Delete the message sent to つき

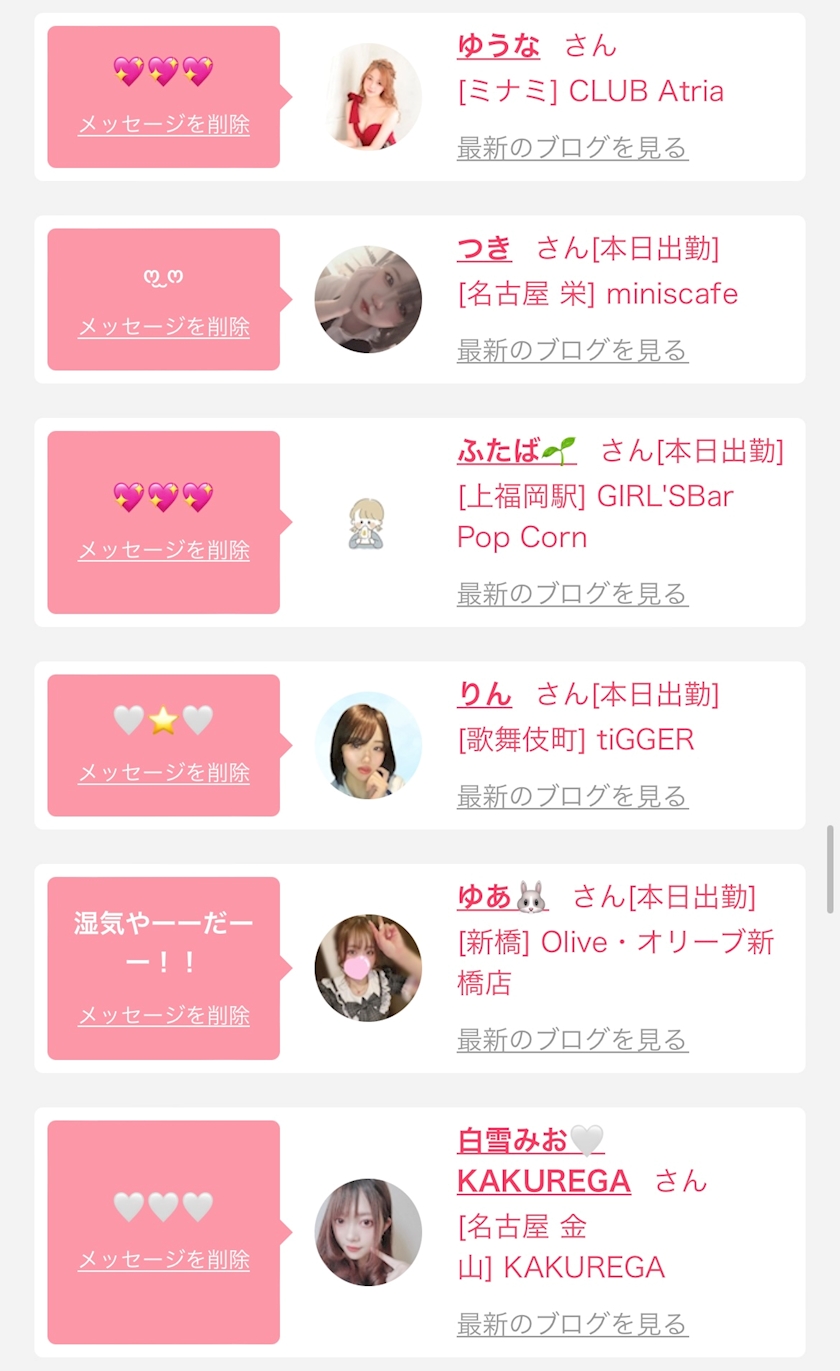(x=164, y=327)
